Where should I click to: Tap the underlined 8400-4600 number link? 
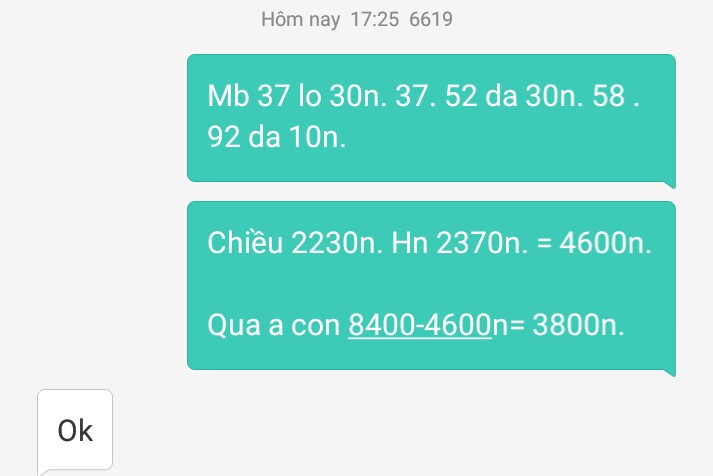pyautogui.click(x=420, y=326)
